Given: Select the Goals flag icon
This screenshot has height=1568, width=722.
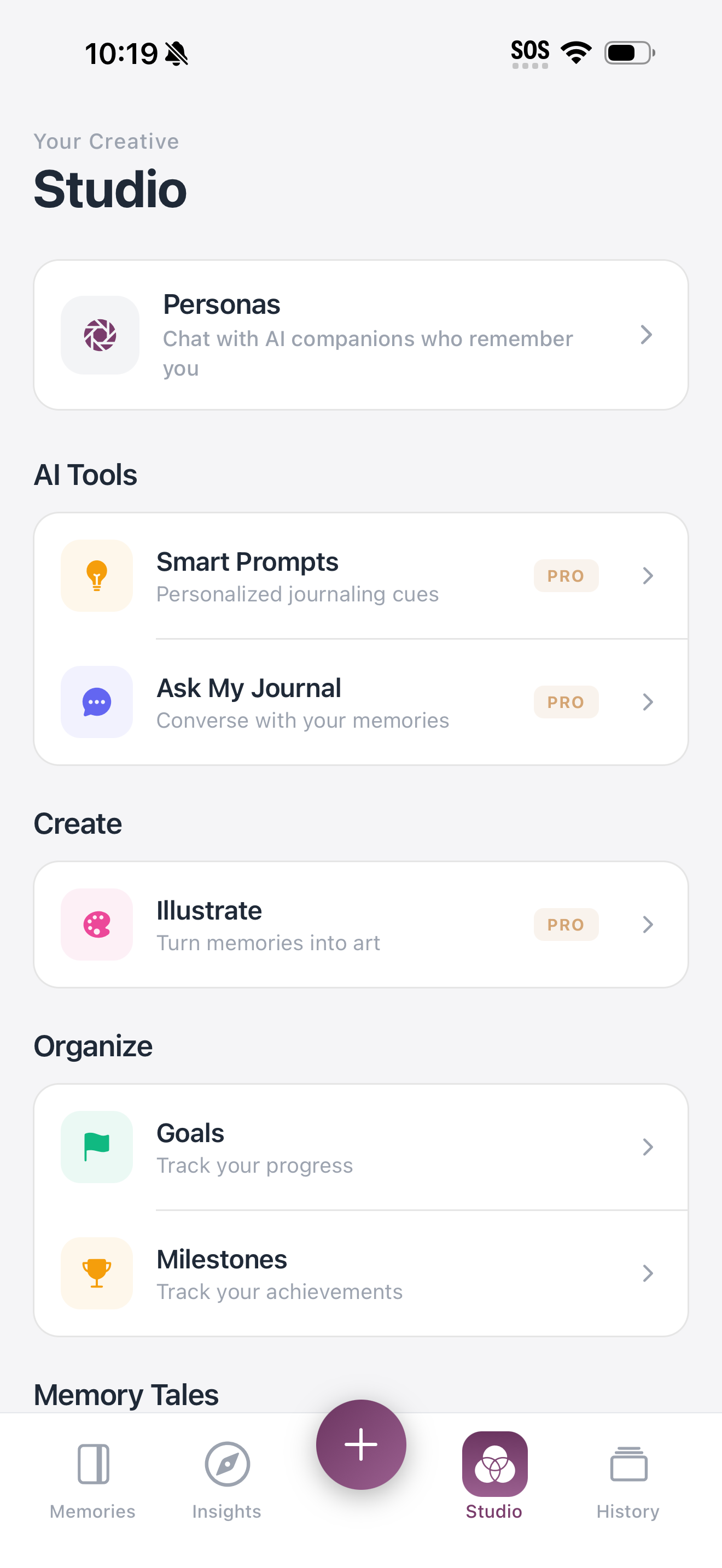Looking at the screenshot, I should click(x=96, y=1147).
